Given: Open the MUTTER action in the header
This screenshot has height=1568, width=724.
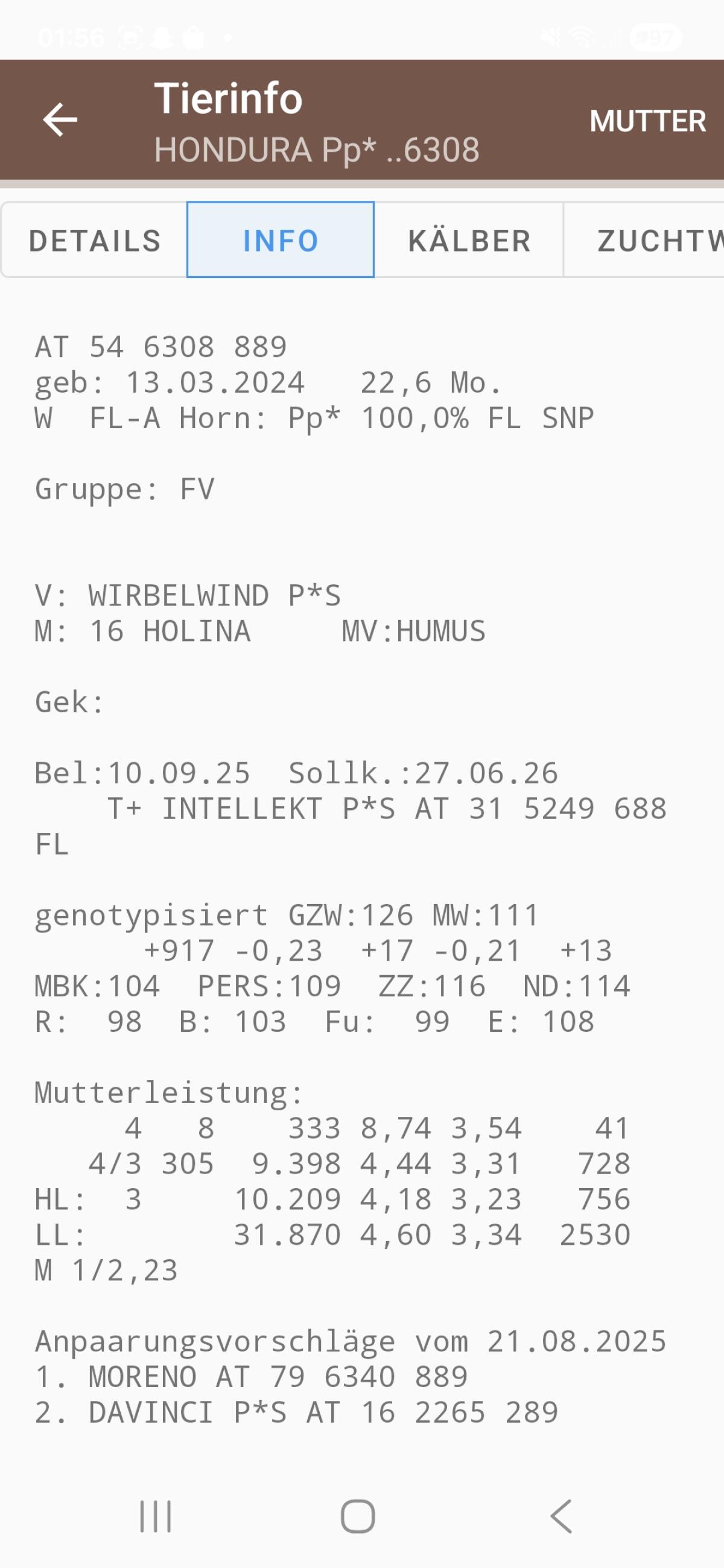Looking at the screenshot, I should point(647,121).
